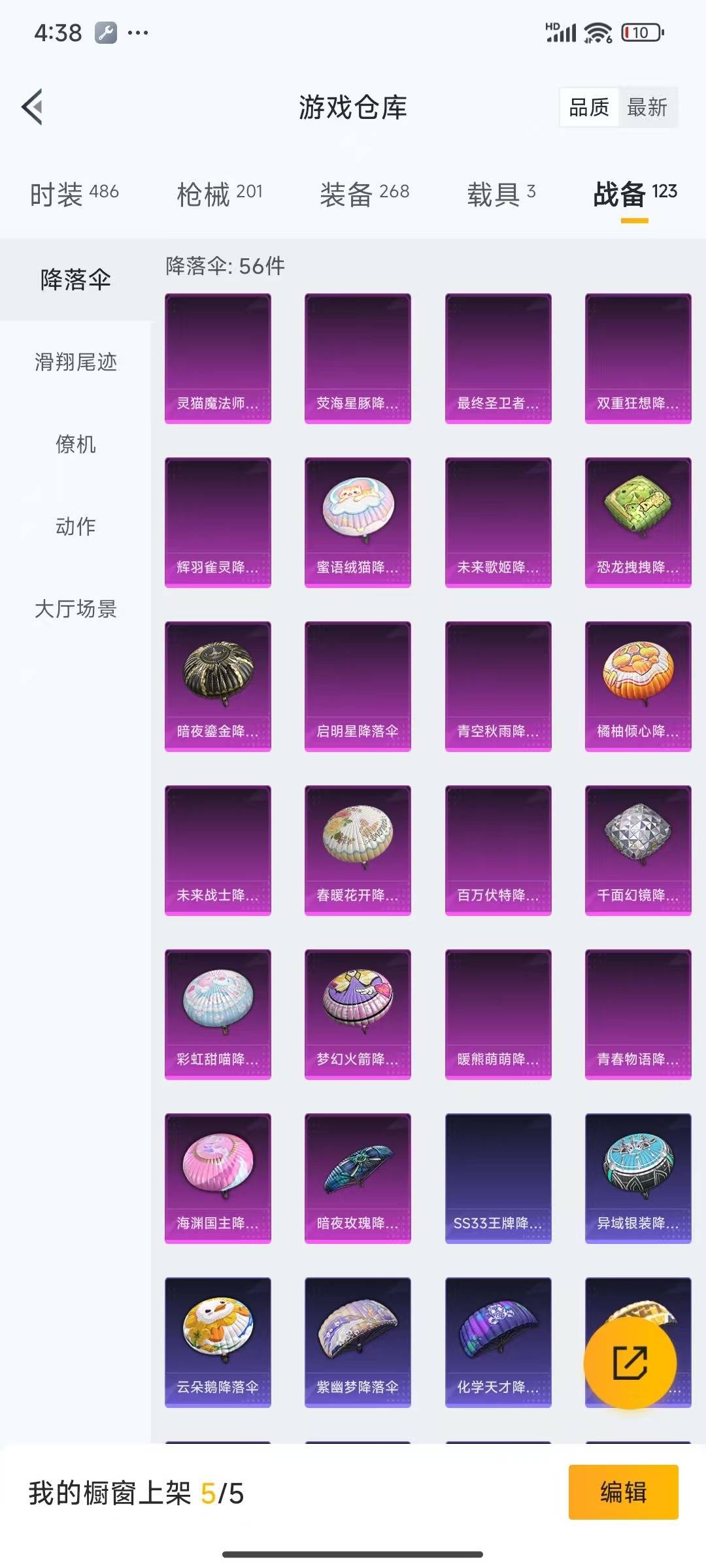Switch to the 时装 tab
The height and width of the screenshot is (1568, 706).
(x=74, y=193)
